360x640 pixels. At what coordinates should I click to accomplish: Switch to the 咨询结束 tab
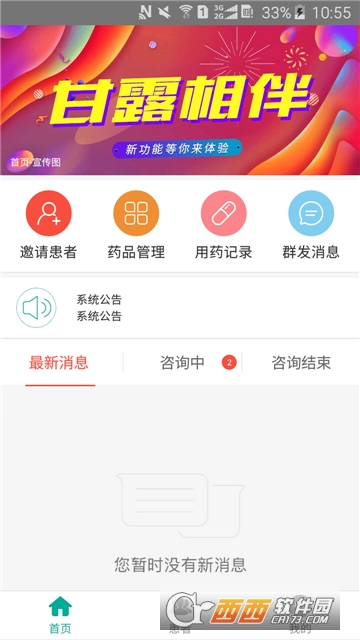[301, 362]
